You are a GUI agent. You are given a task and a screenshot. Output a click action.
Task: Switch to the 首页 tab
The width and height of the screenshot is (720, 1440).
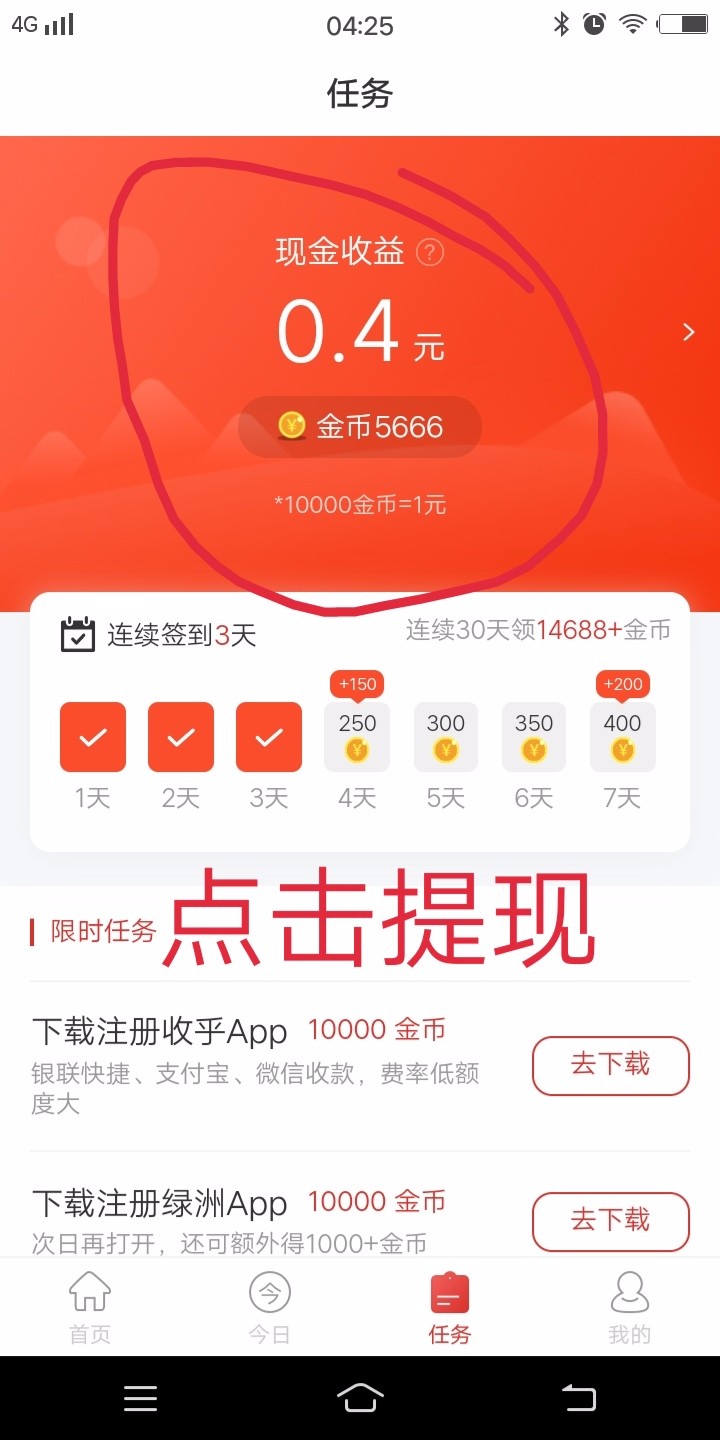pos(90,1307)
